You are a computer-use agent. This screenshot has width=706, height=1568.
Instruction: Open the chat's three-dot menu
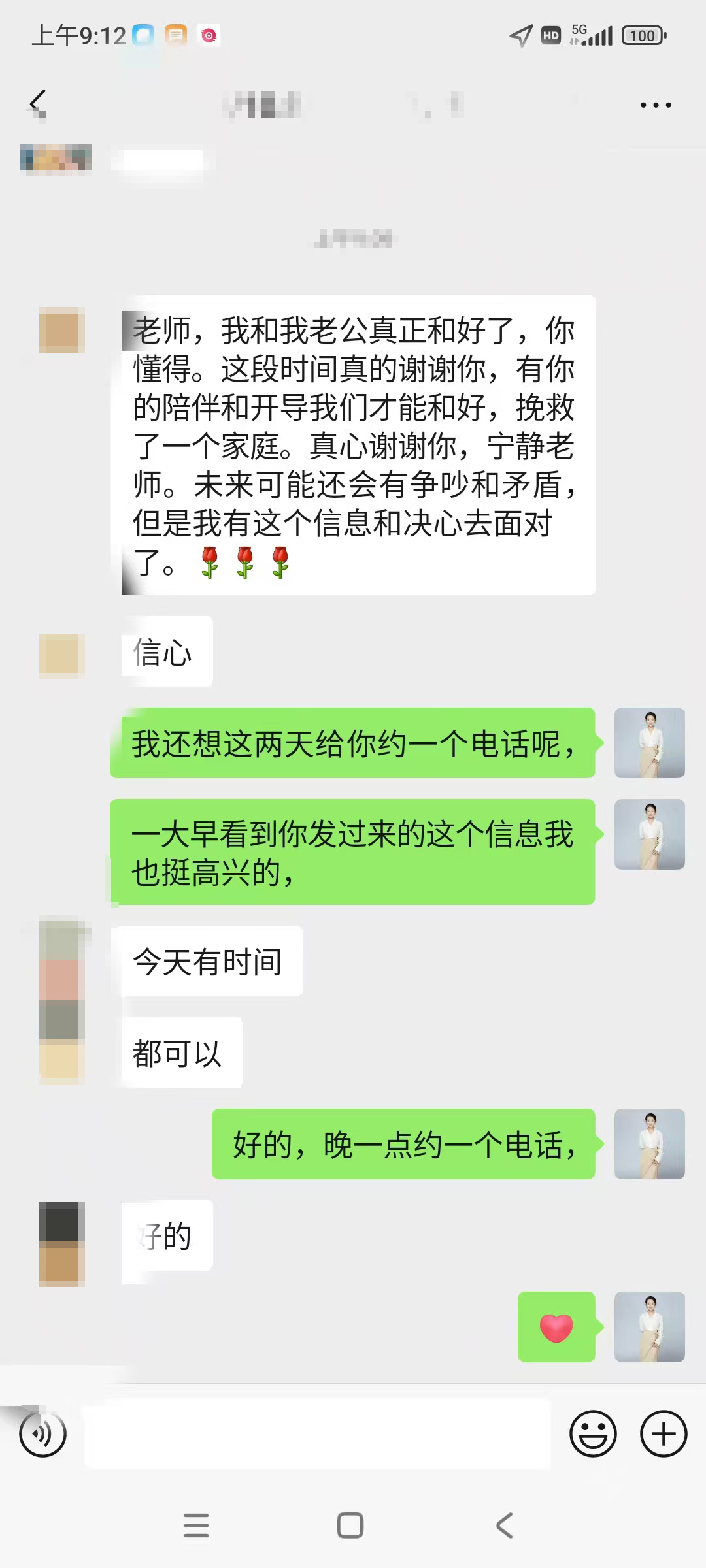pyautogui.click(x=655, y=105)
